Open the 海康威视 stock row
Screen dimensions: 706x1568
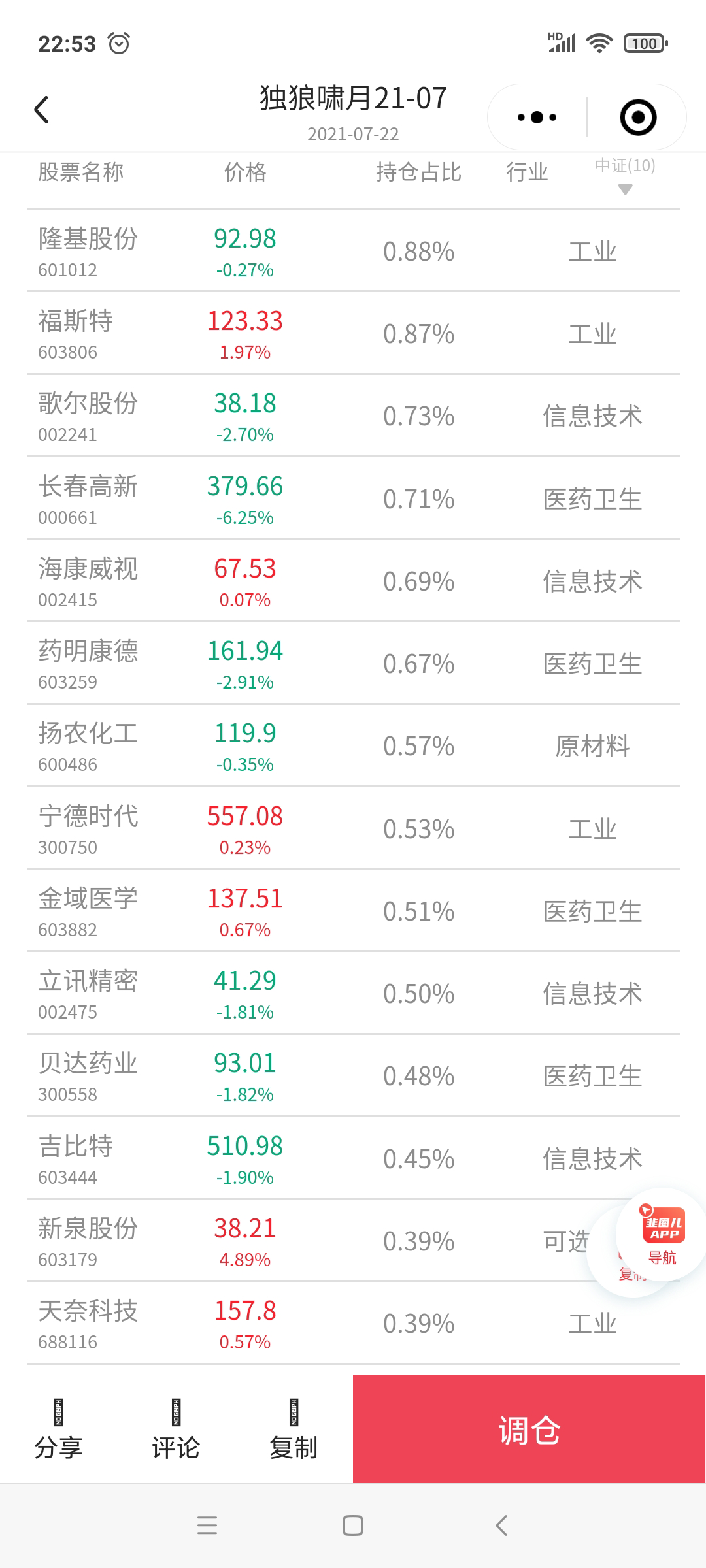(353, 581)
